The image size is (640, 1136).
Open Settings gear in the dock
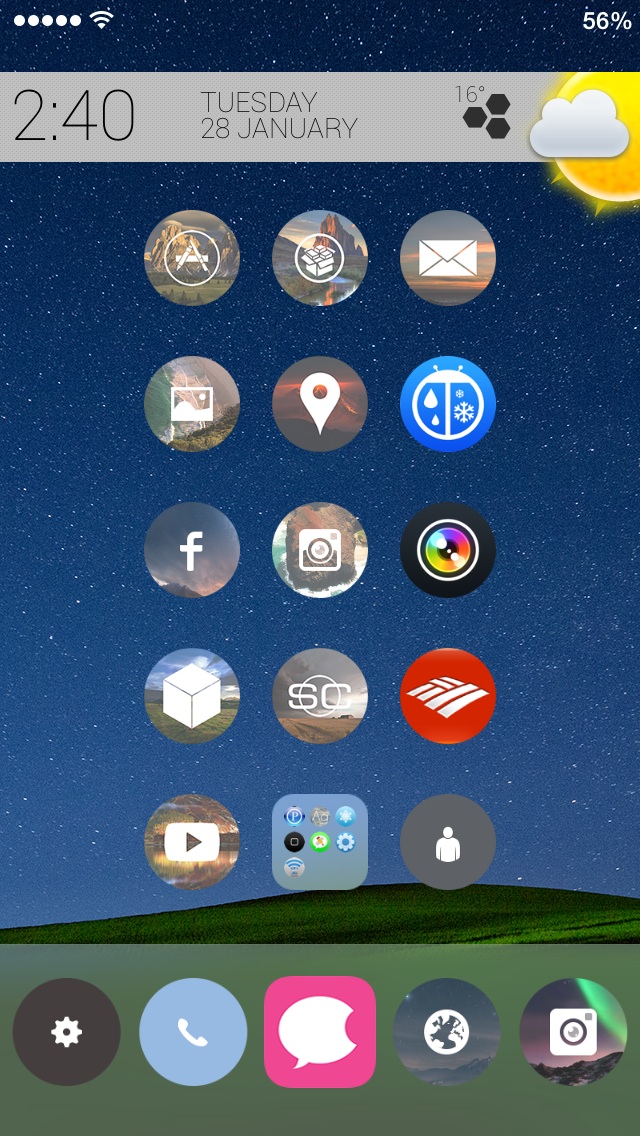67,1032
